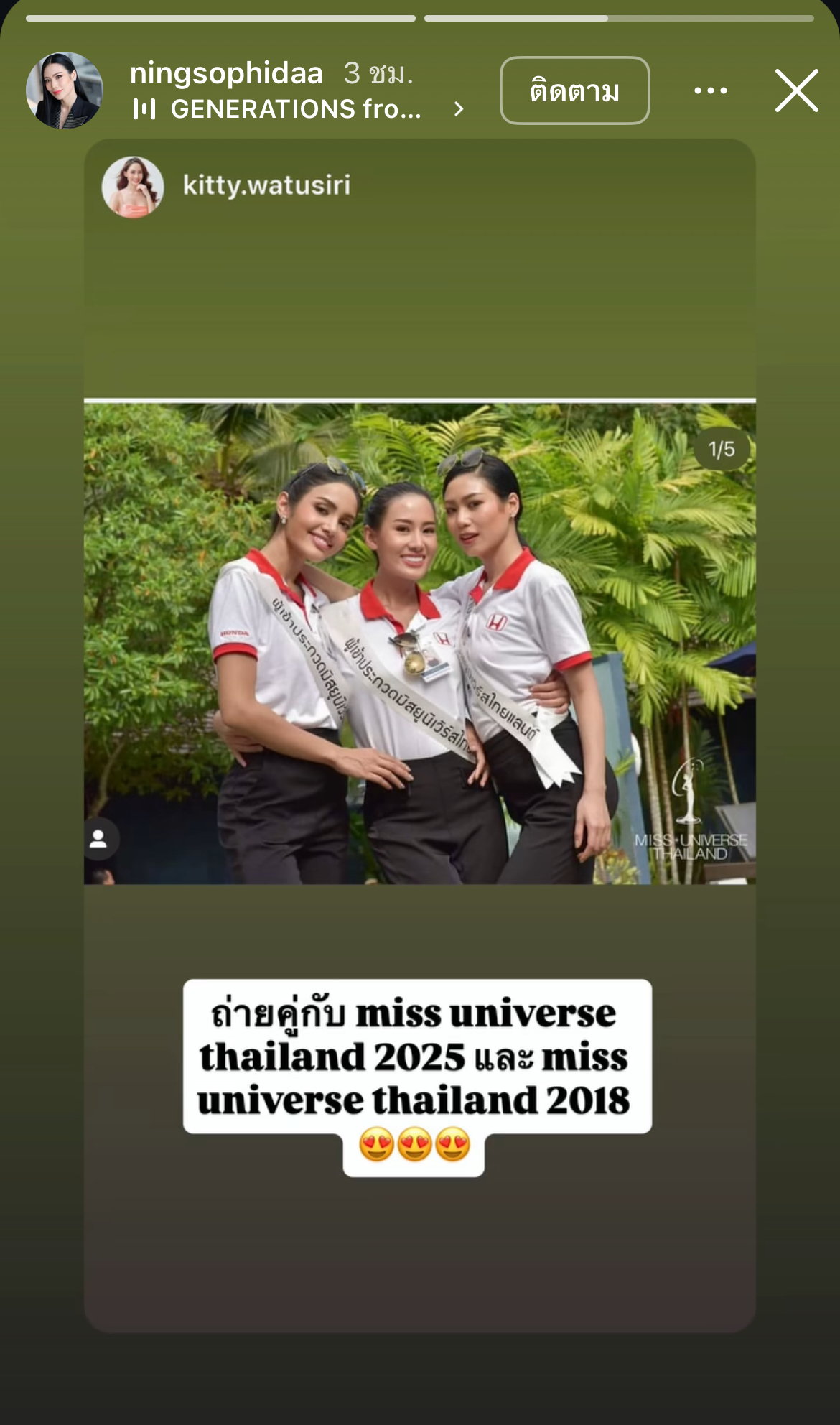
Task: Follow ningsophidaa with the ติดตาม button
Action: [x=574, y=90]
